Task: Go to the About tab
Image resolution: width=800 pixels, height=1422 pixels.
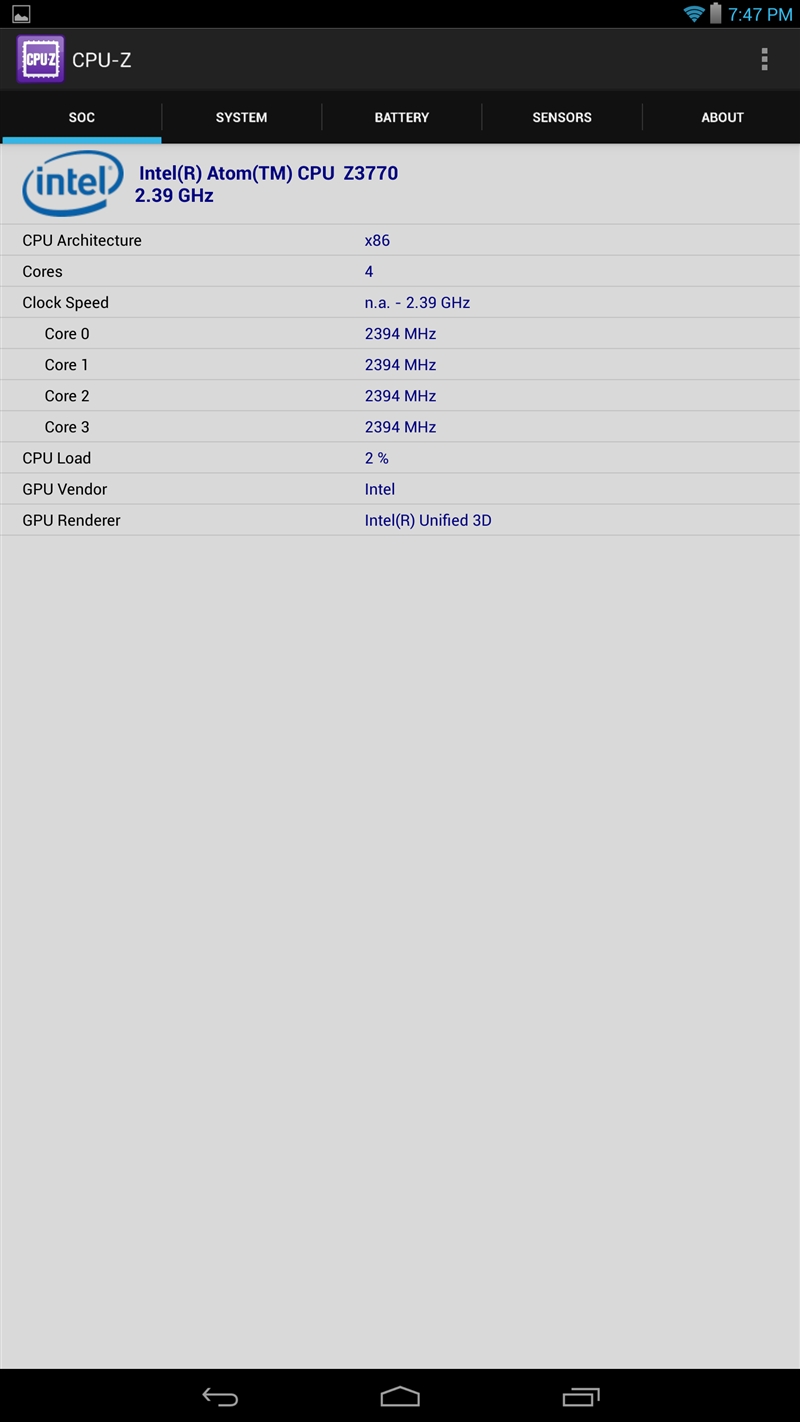Action: tap(722, 117)
